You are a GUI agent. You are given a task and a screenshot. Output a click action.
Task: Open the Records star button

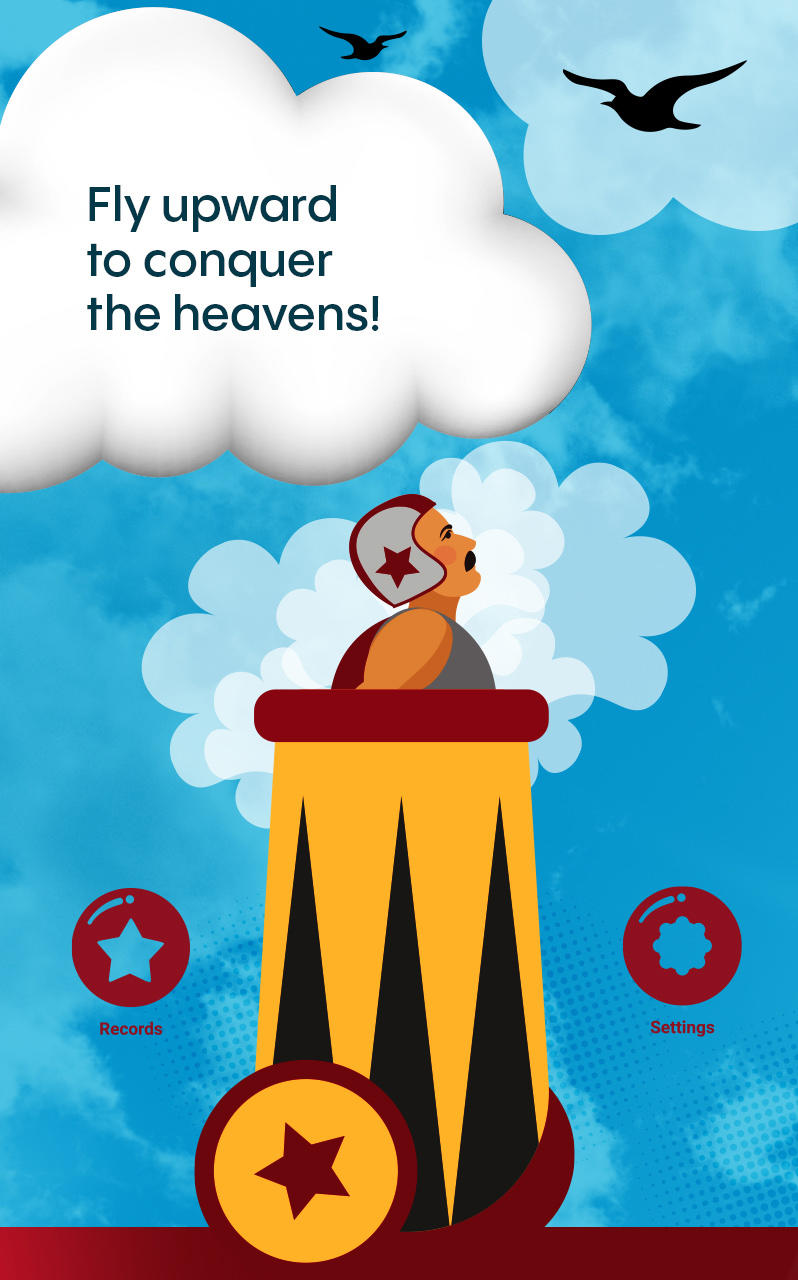pyautogui.click(x=131, y=948)
